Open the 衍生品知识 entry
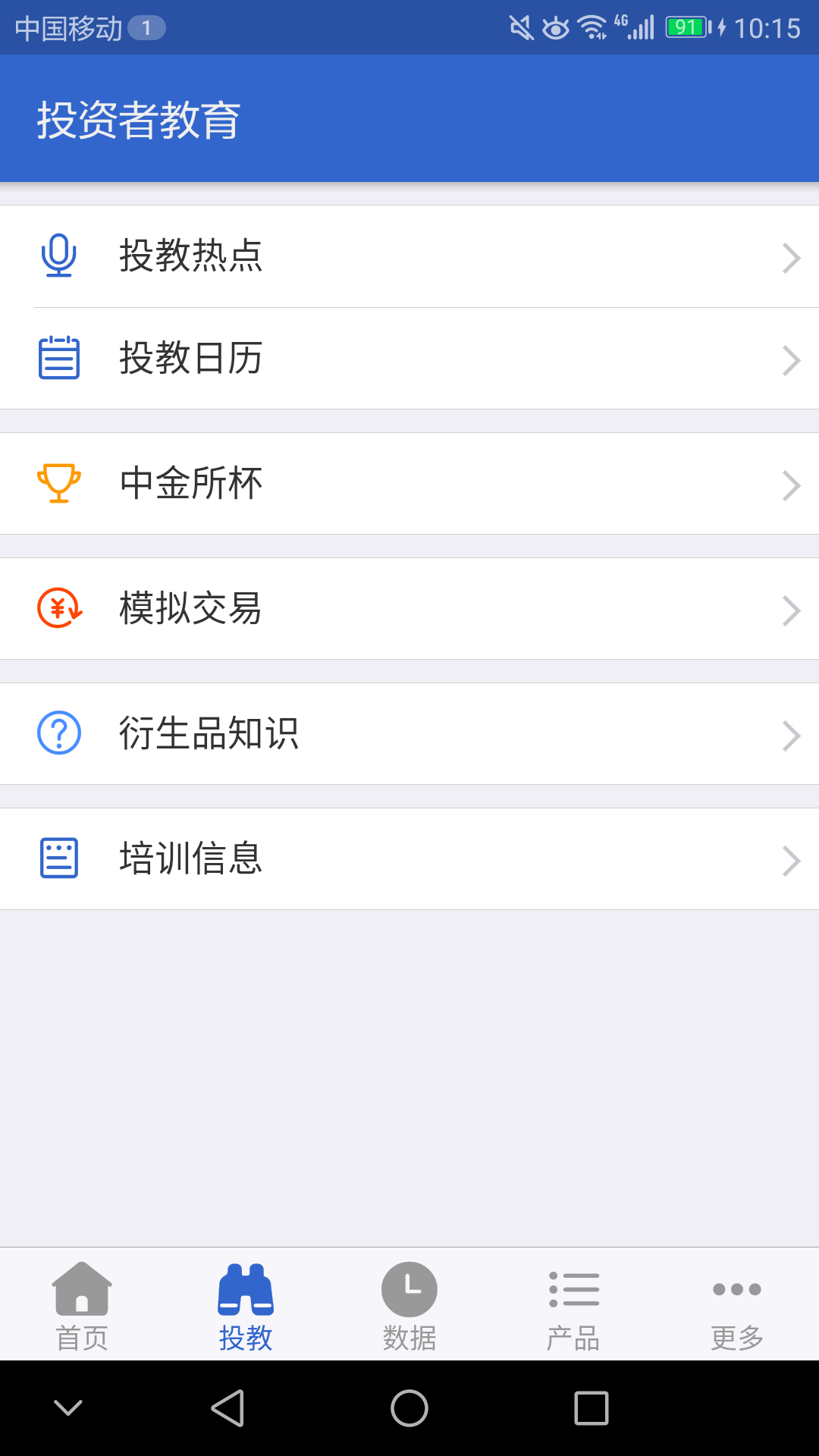 pyautogui.click(x=409, y=733)
